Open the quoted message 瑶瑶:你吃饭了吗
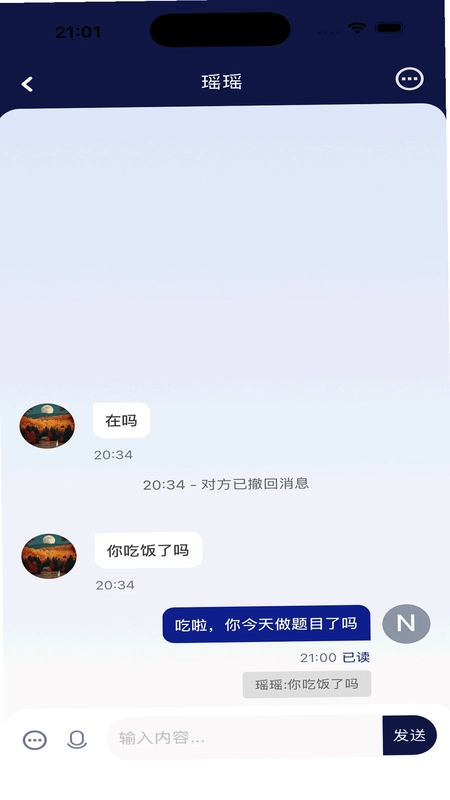The height and width of the screenshot is (800, 450). 307,684
